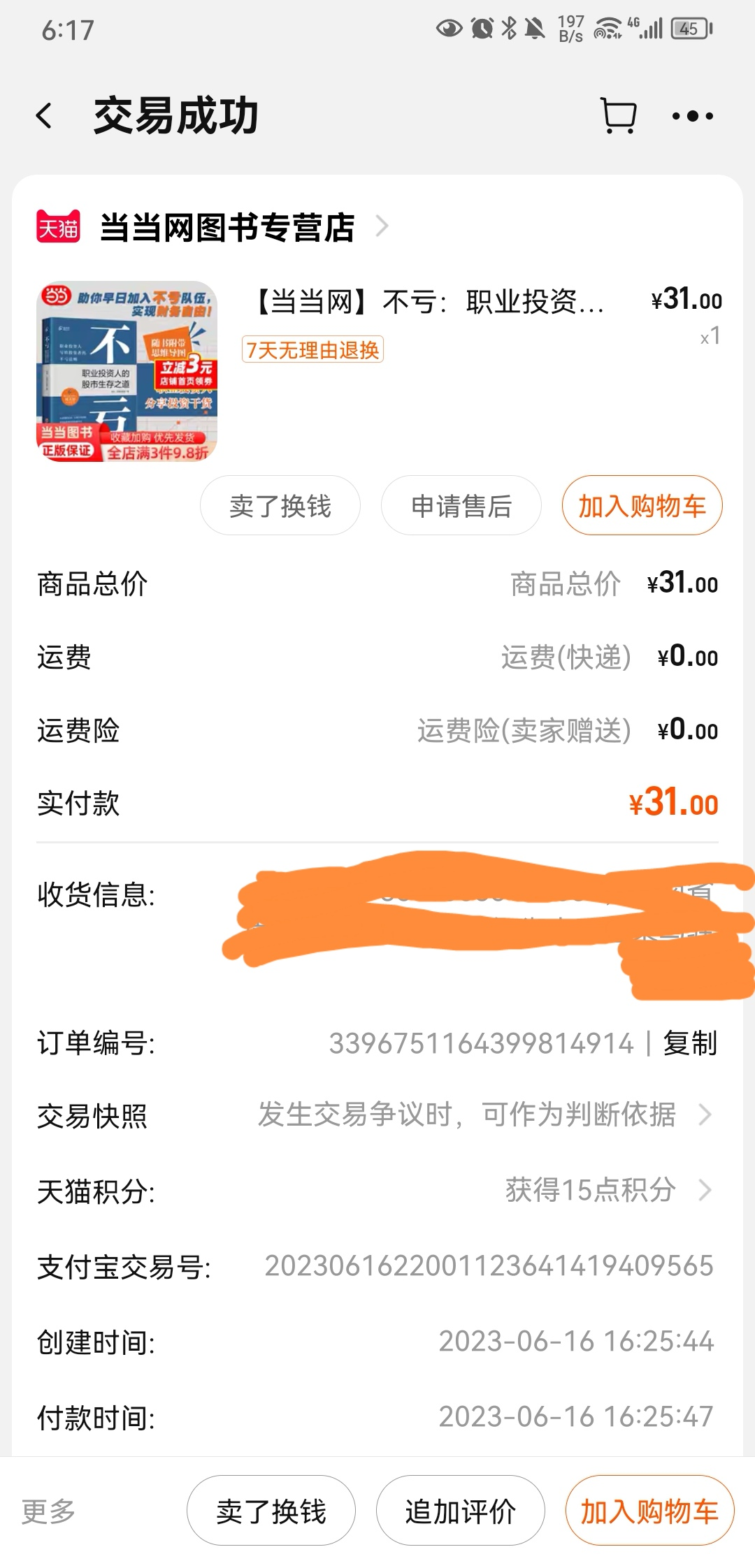This screenshot has width=755, height=1568.
Task: Tap 更多 in the bottom bar
Action: (x=48, y=1511)
